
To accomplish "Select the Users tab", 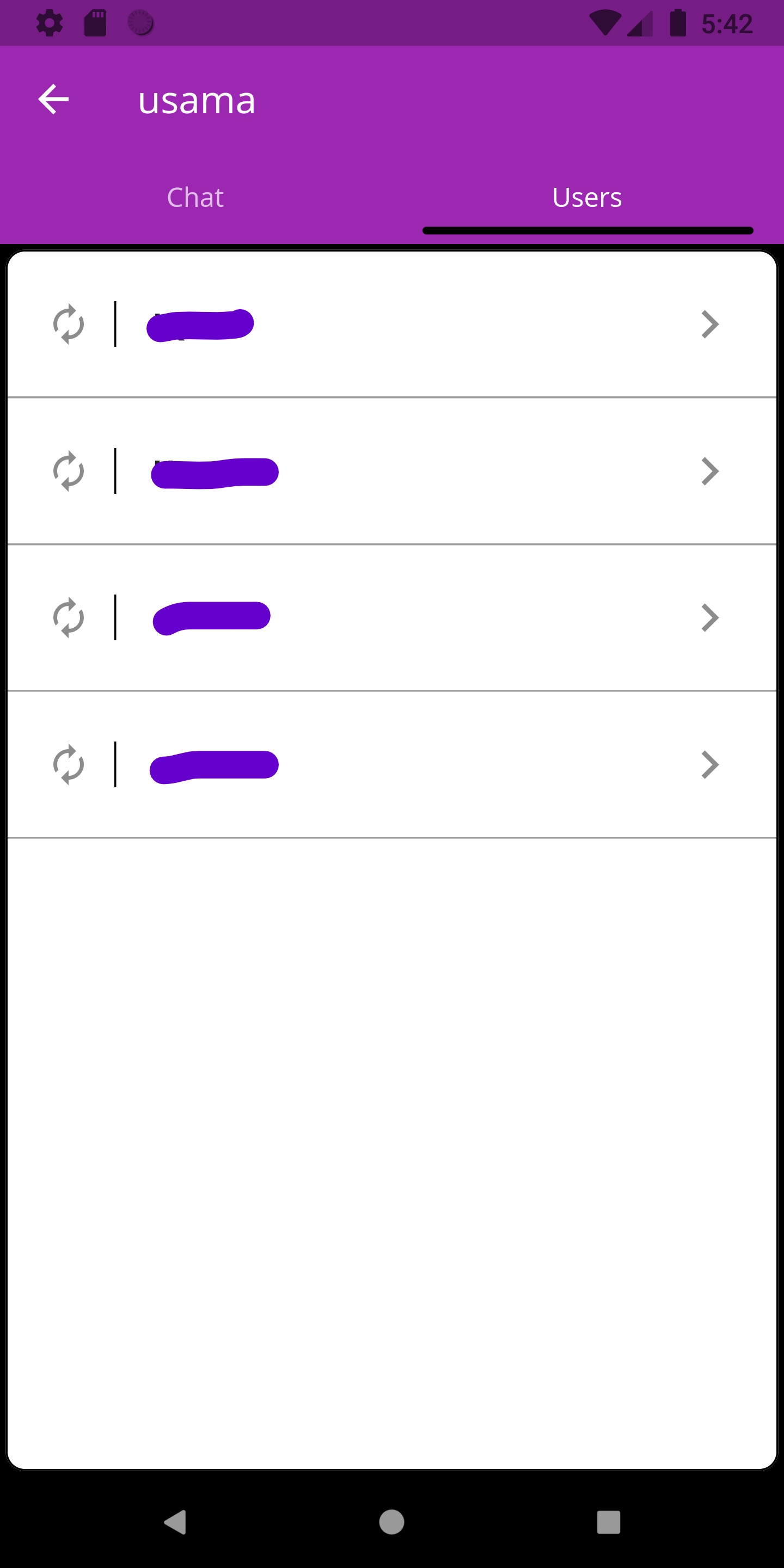I will coord(587,197).
